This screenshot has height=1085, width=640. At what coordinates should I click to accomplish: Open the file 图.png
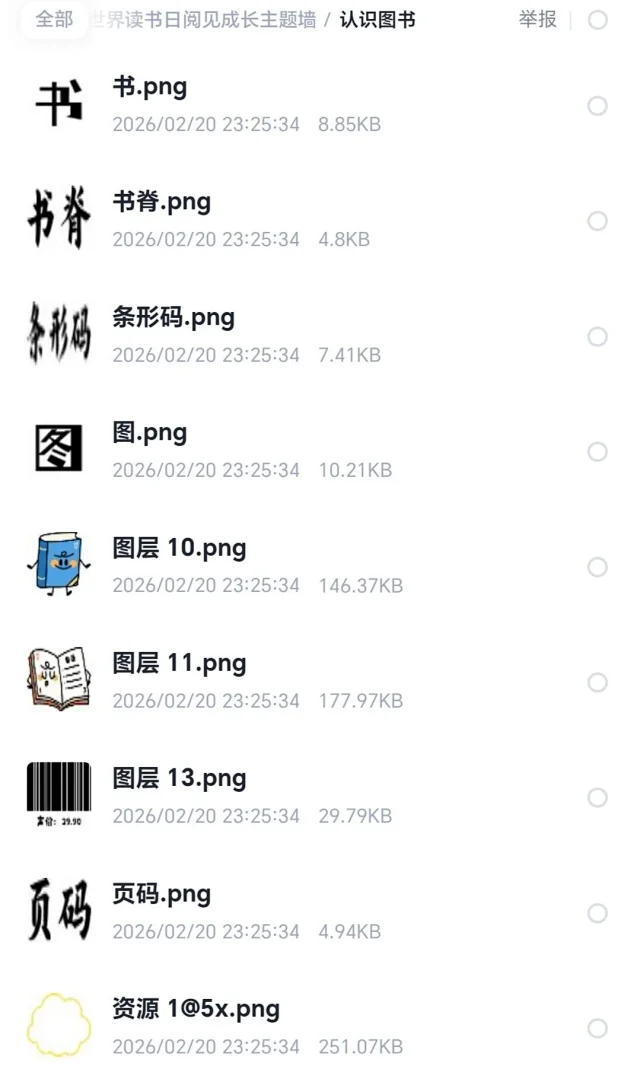pyautogui.click(x=150, y=433)
